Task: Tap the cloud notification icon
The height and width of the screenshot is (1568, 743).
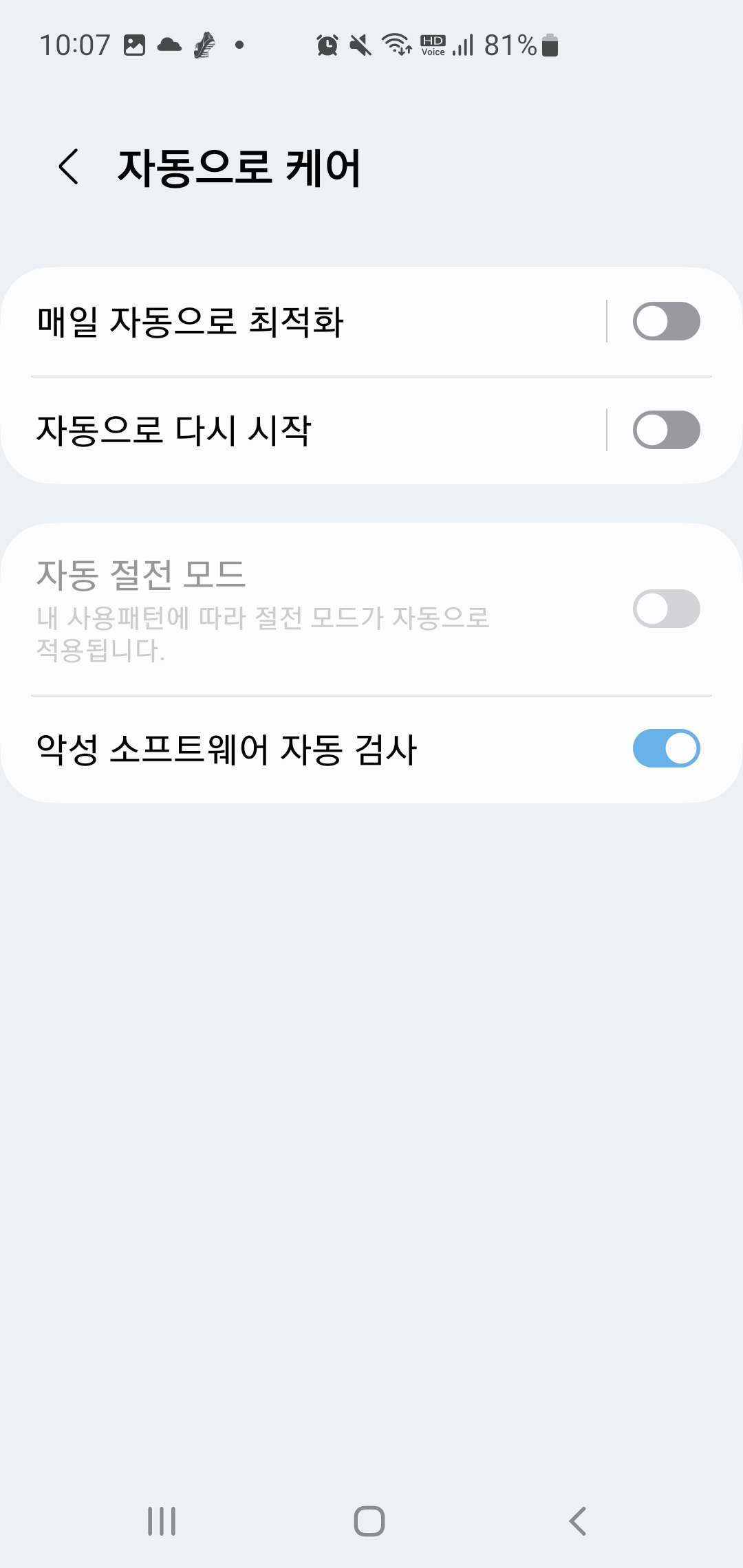Action: [169, 45]
